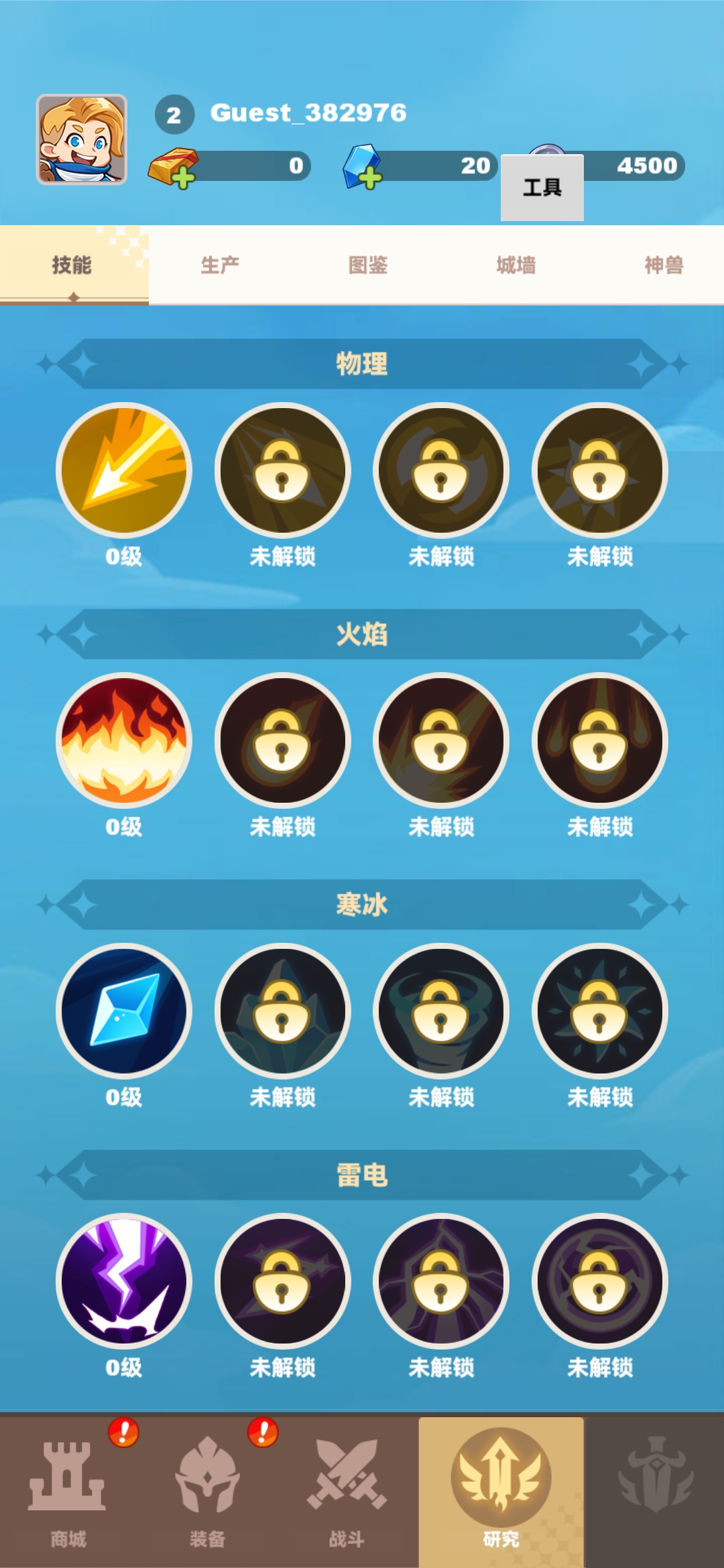Switch to the 城墙 tab
Image resolution: width=724 pixels, height=1568 pixels.
(516, 265)
